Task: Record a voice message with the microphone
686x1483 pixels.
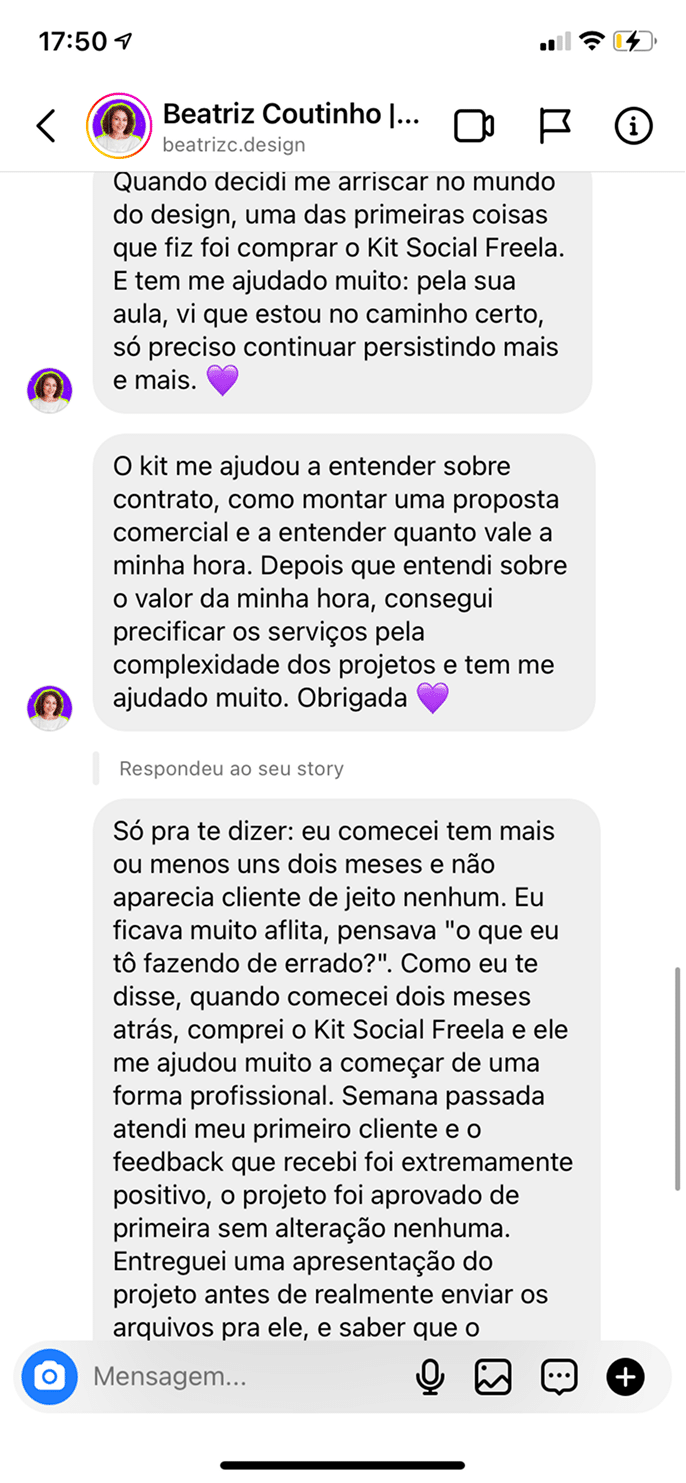Action: tap(430, 1377)
